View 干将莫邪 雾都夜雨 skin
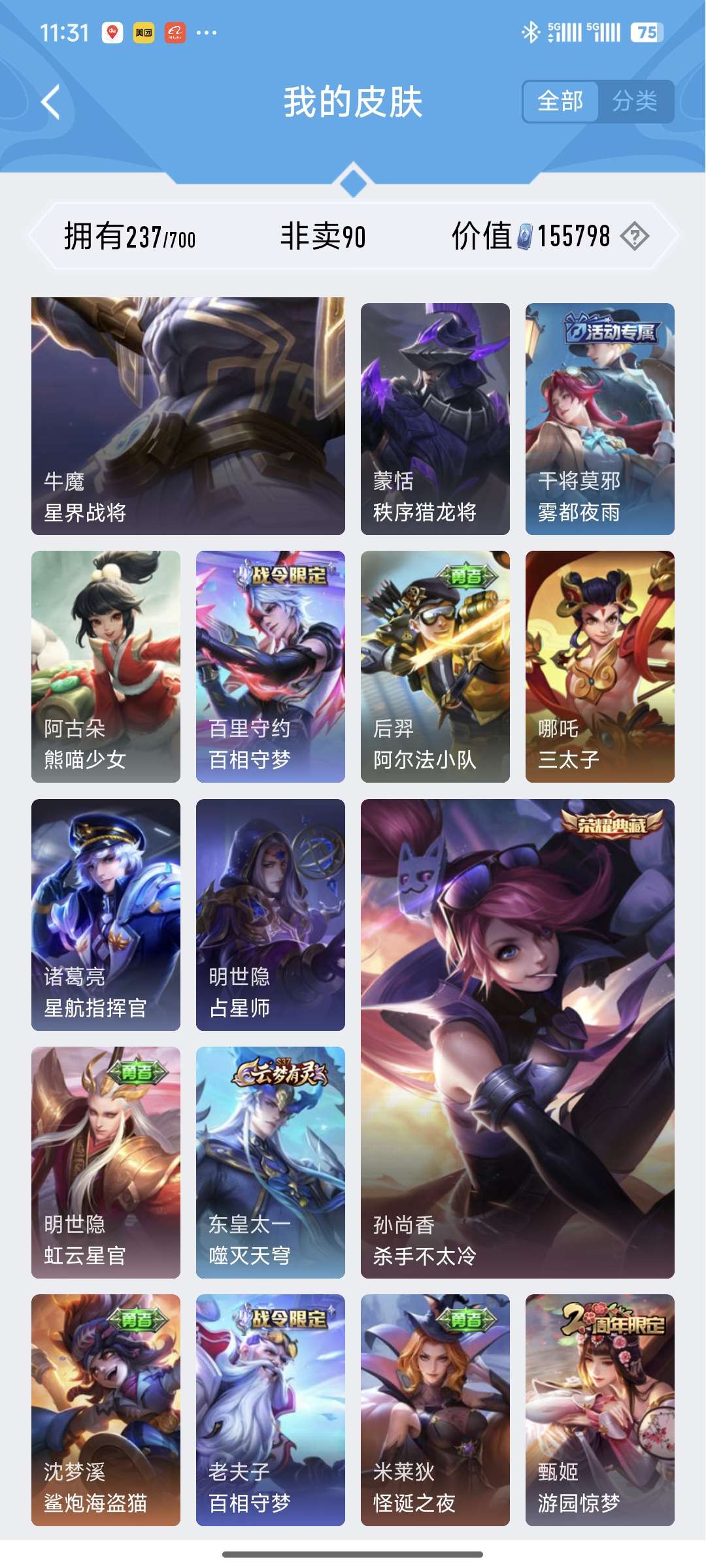 point(600,419)
